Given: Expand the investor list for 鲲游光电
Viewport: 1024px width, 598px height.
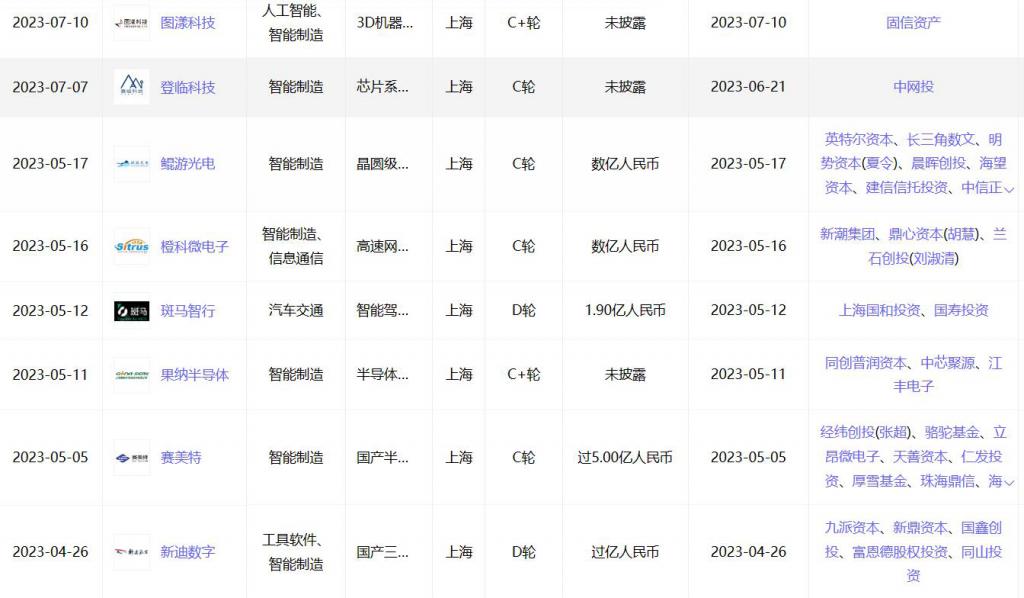Looking at the screenshot, I should pyautogui.click(x=1009, y=189).
